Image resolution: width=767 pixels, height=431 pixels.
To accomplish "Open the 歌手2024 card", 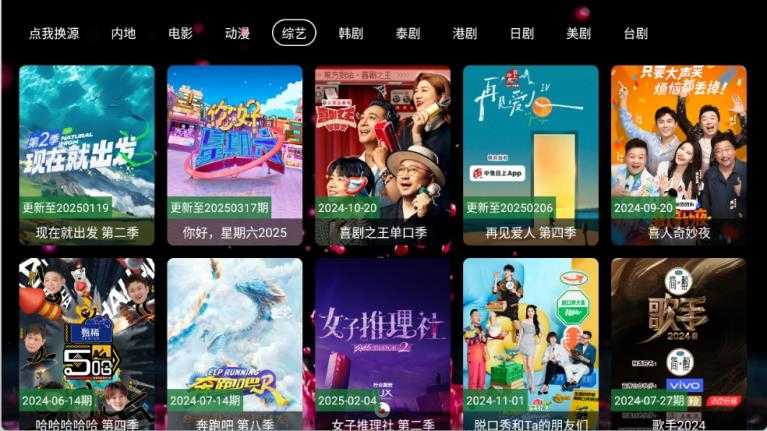I will point(679,345).
